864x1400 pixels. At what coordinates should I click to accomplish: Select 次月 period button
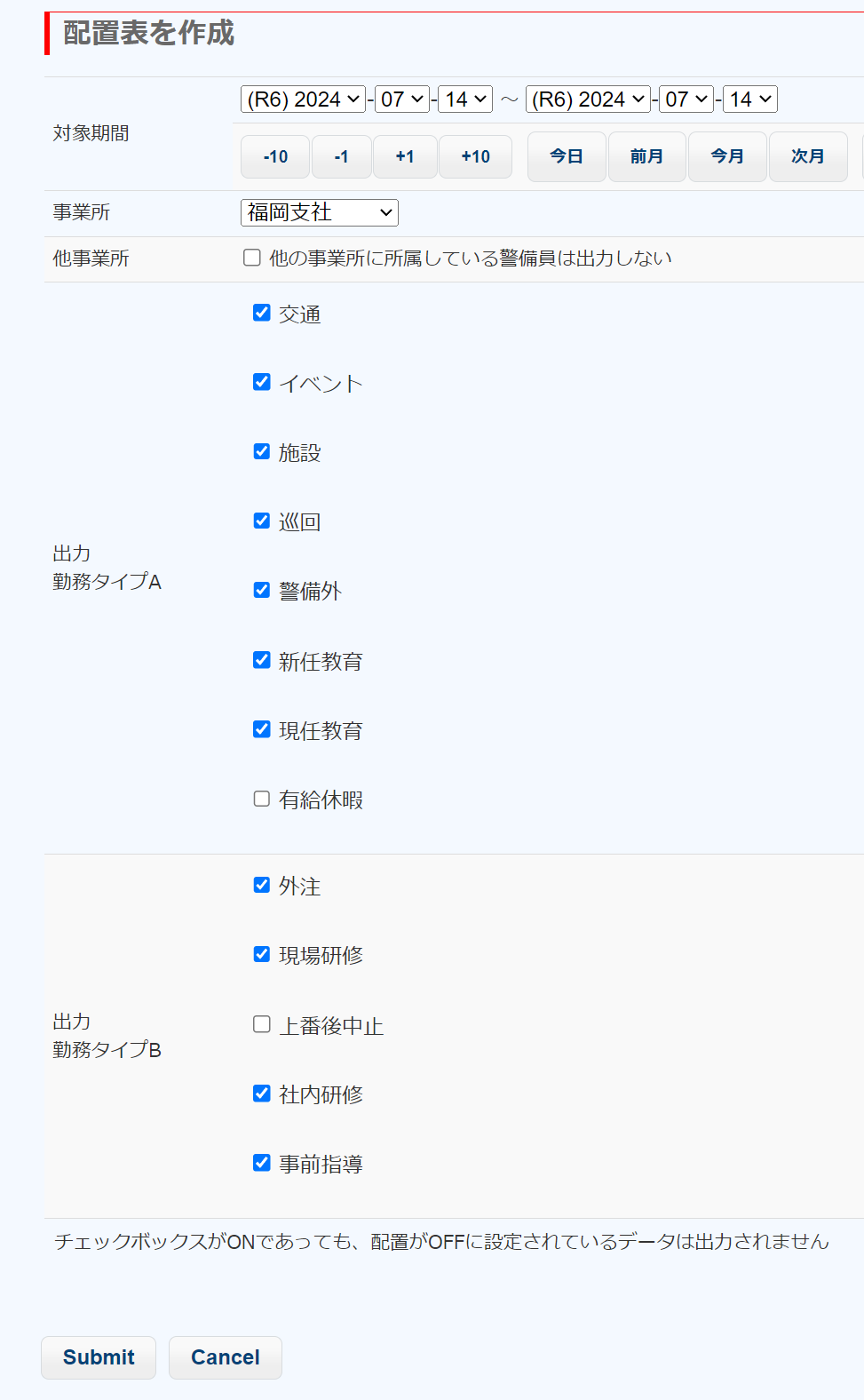pyautogui.click(x=807, y=157)
